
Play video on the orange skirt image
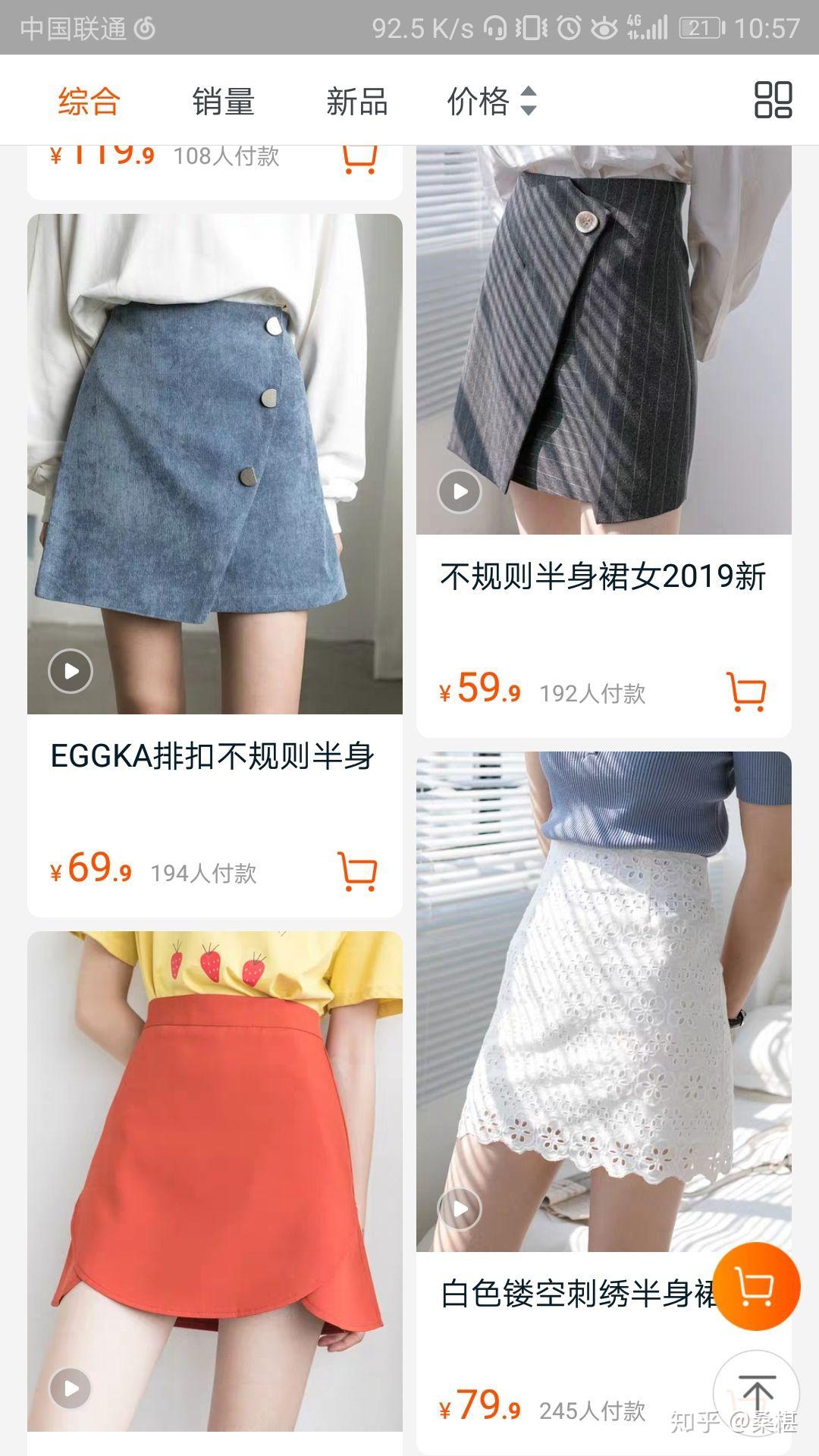(71, 1389)
